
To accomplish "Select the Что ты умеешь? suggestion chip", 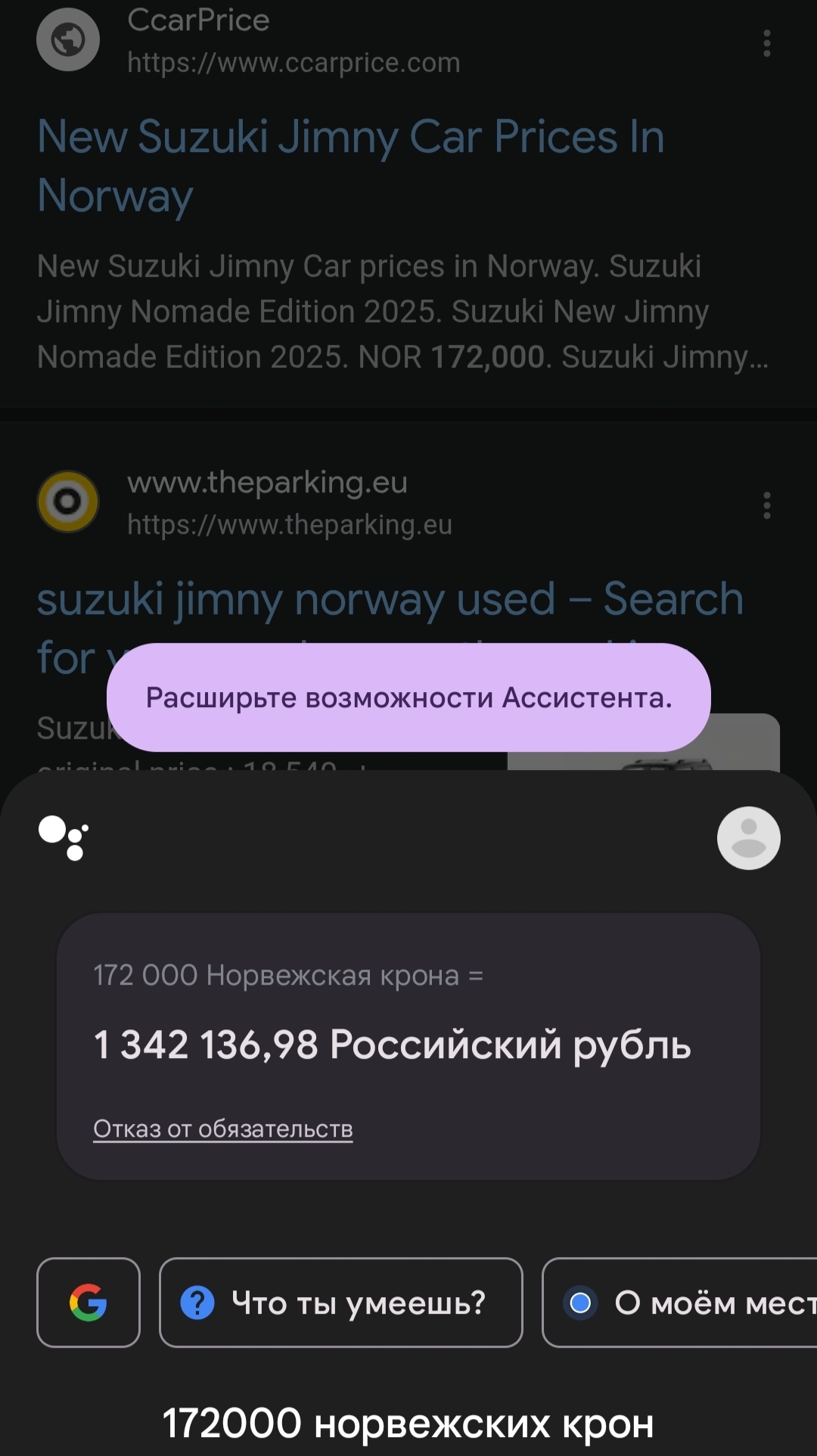I will 340,1302.
